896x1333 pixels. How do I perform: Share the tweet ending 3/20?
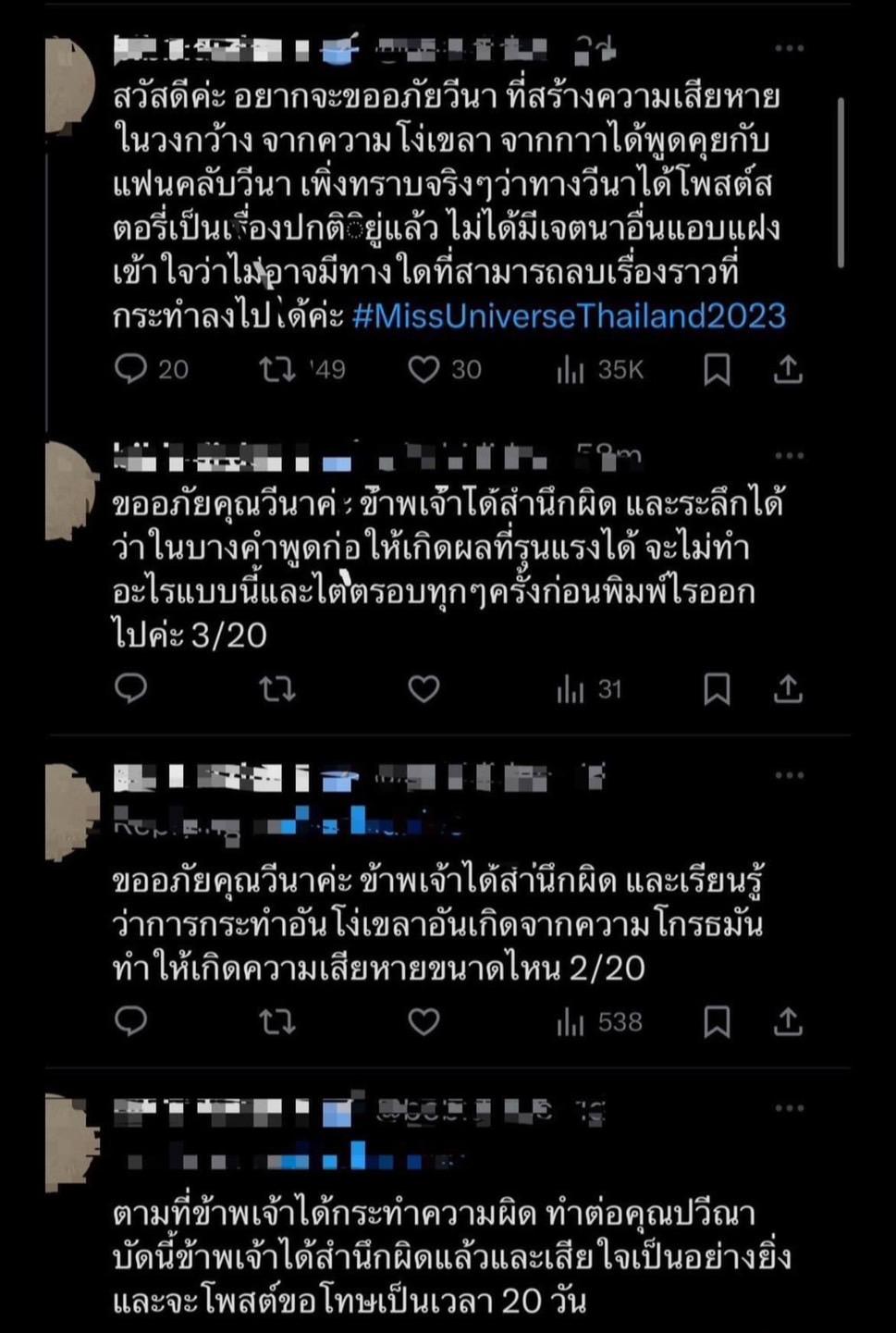pos(787,689)
